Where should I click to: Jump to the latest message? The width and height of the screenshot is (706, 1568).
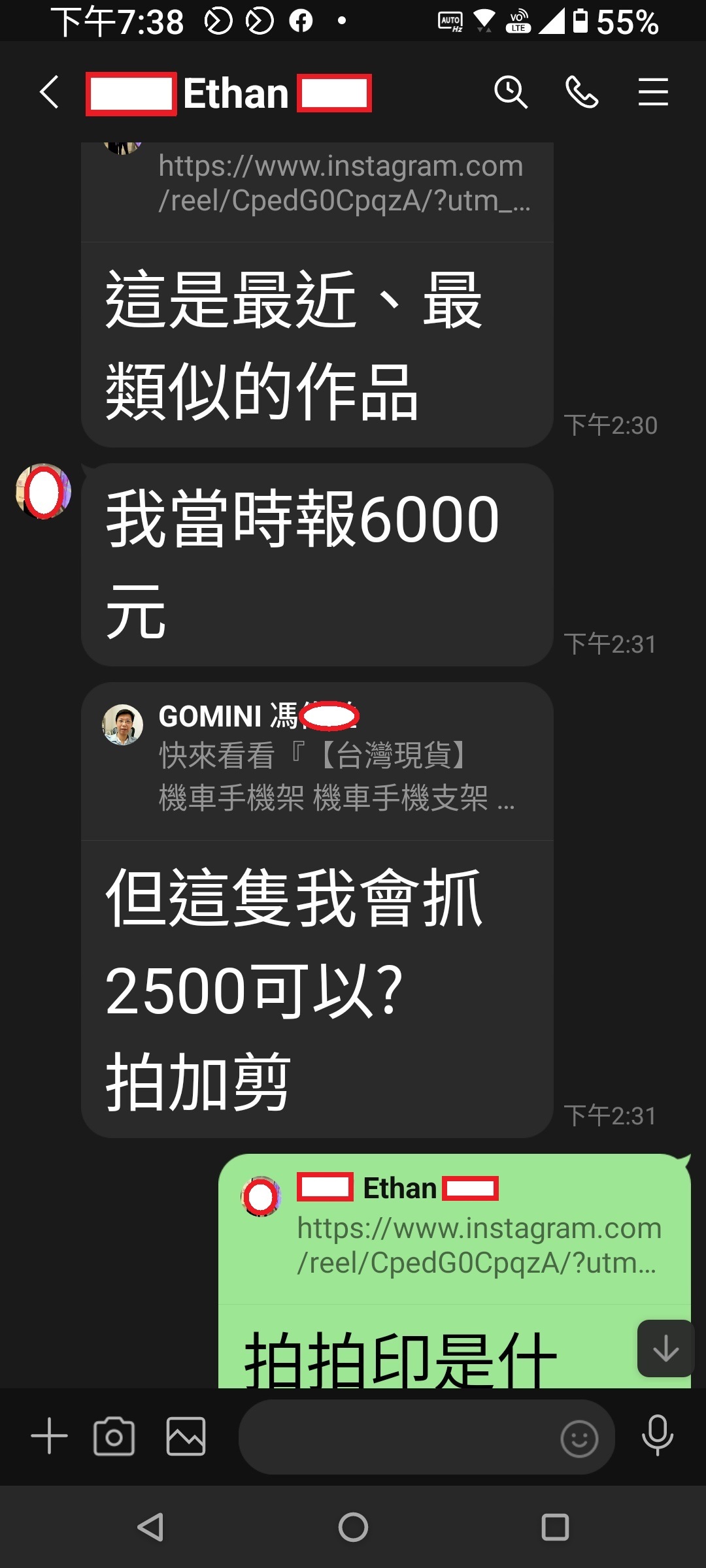click(665, 1348)
